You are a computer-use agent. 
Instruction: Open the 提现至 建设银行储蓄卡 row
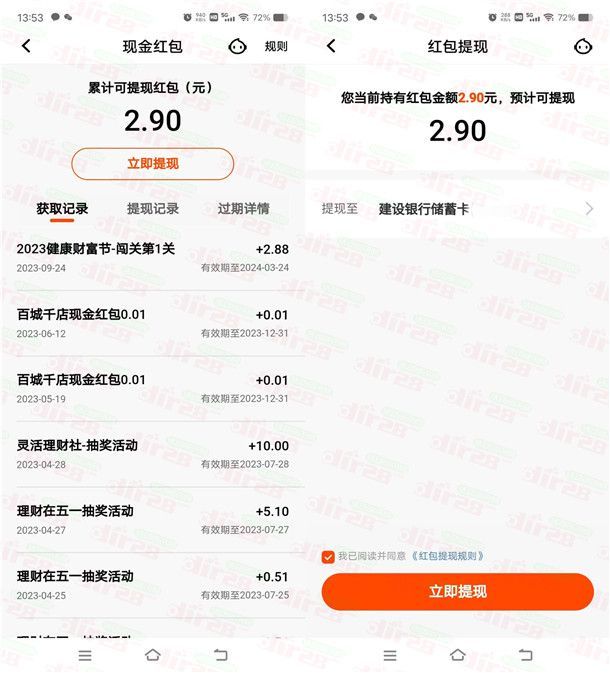(x=457, y=209)
